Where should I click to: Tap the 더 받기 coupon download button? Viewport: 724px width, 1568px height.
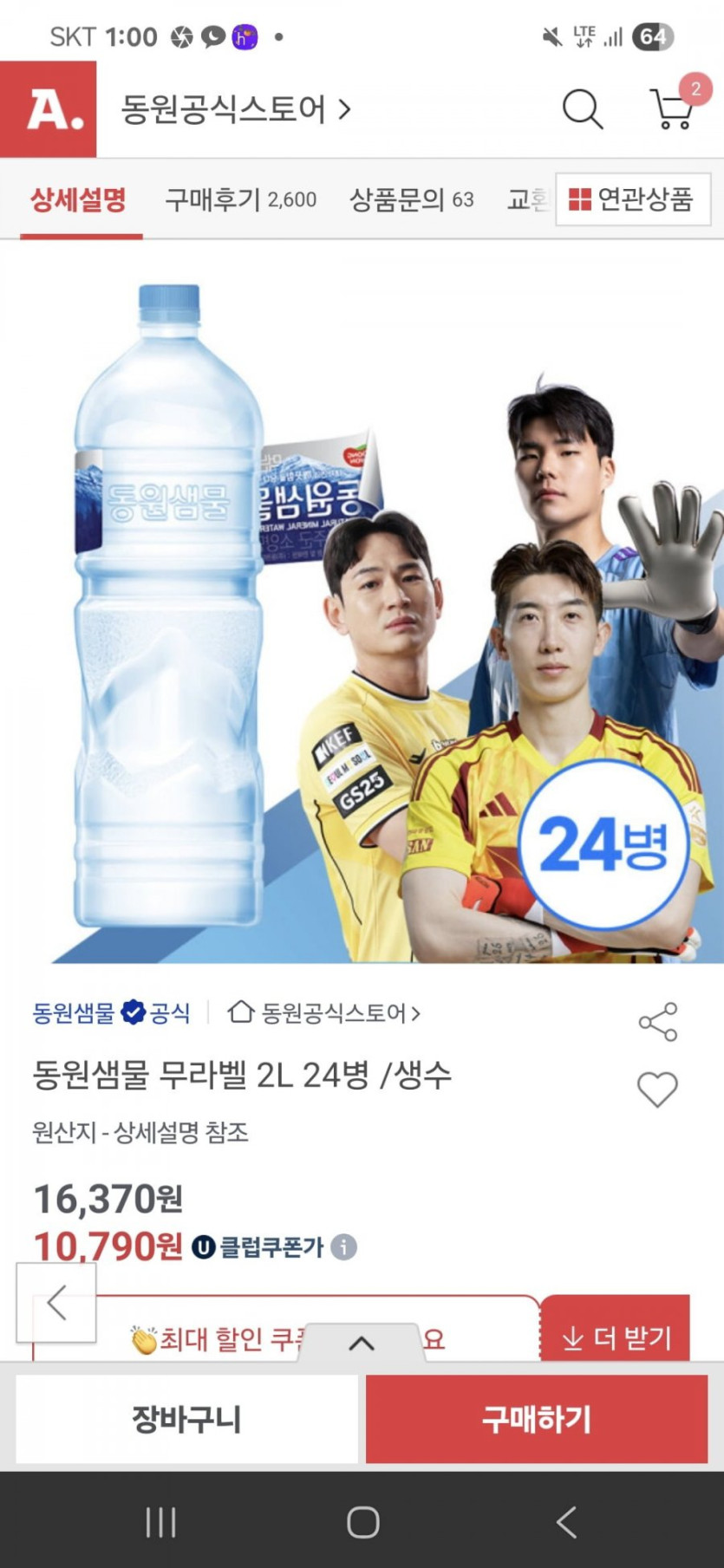point(616,1330)
